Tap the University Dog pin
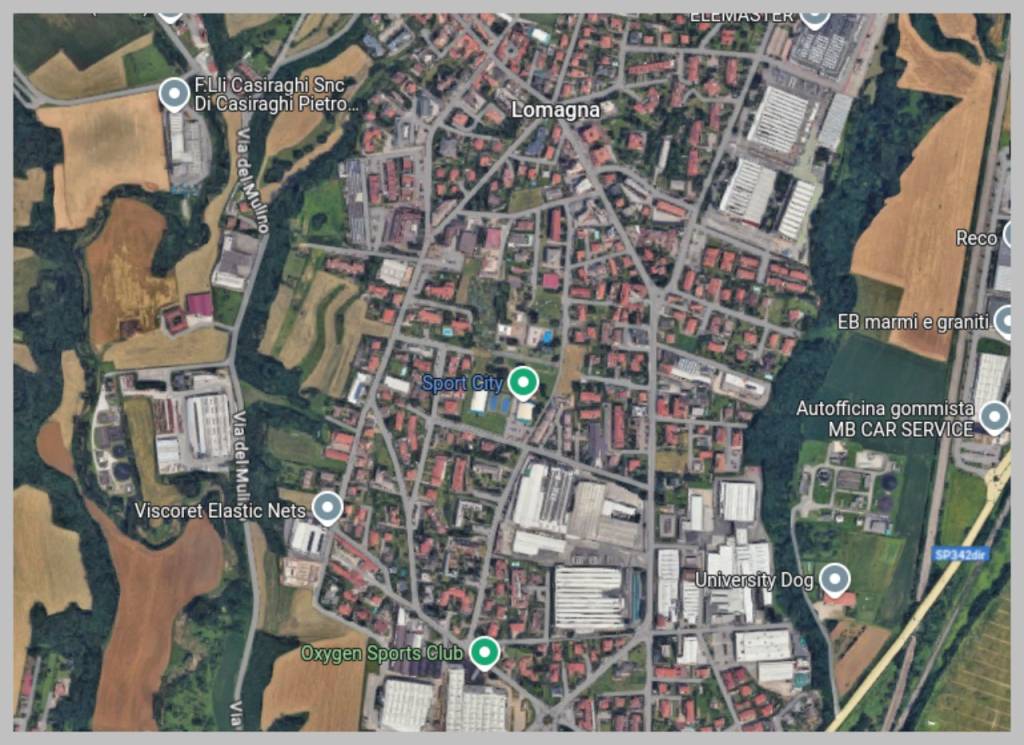The width and height of the screenshot is (1024, 745). point(834,578)
